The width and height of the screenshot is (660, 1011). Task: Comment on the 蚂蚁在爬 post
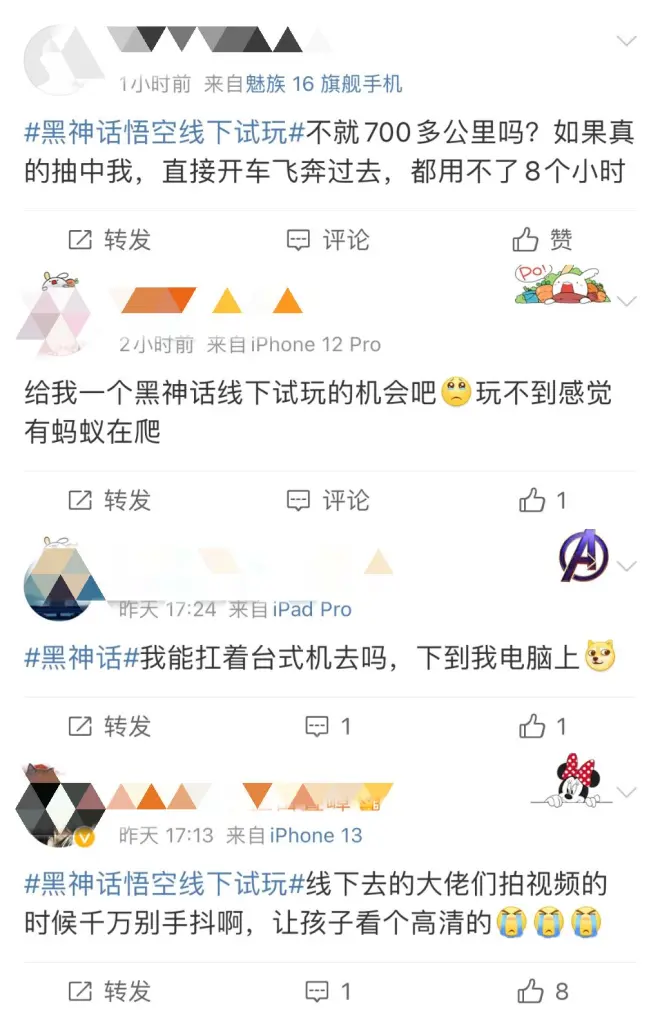pyautogui.click(x=328, y=500)
